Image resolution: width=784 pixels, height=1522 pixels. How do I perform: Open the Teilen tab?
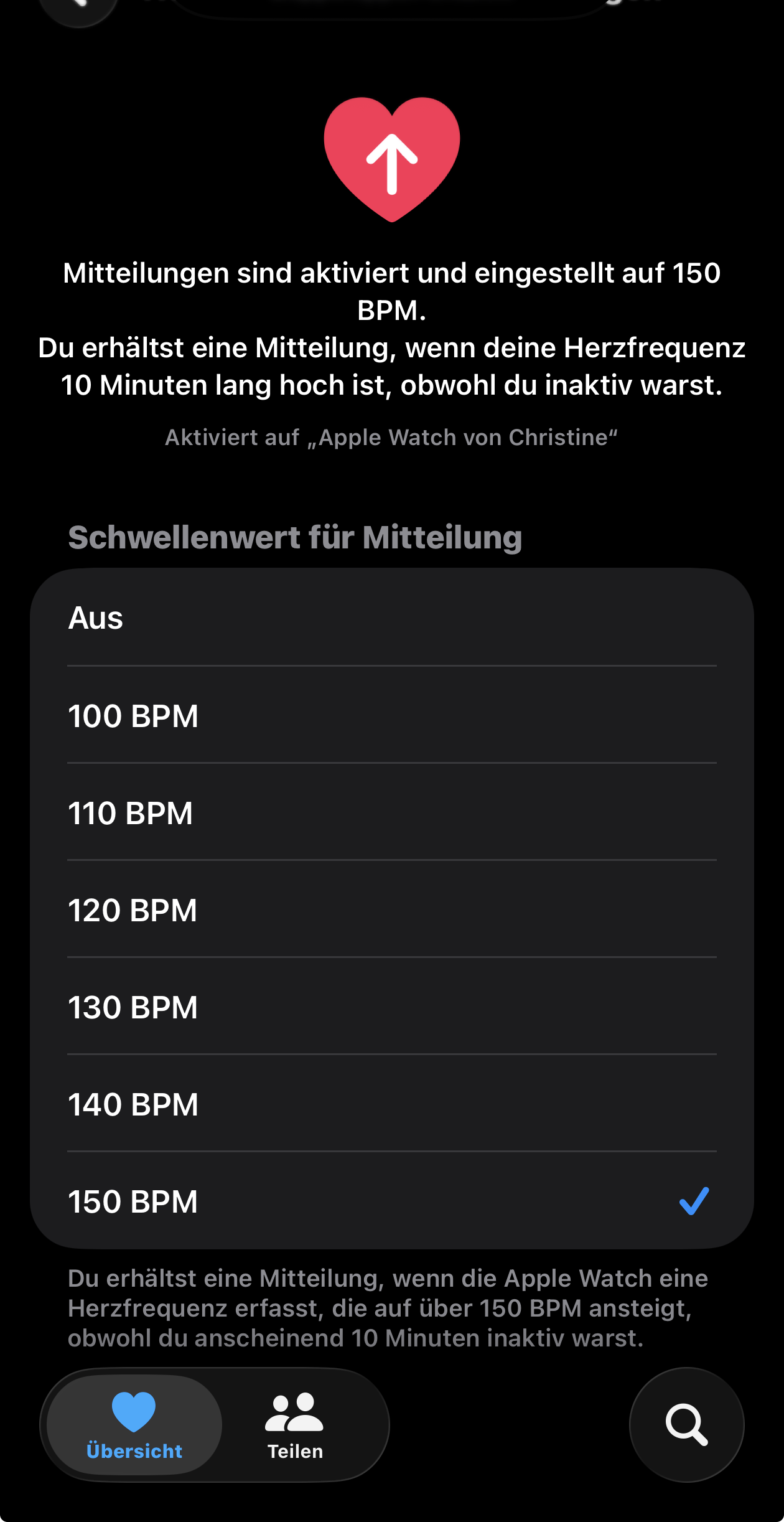pos(295,1424)
